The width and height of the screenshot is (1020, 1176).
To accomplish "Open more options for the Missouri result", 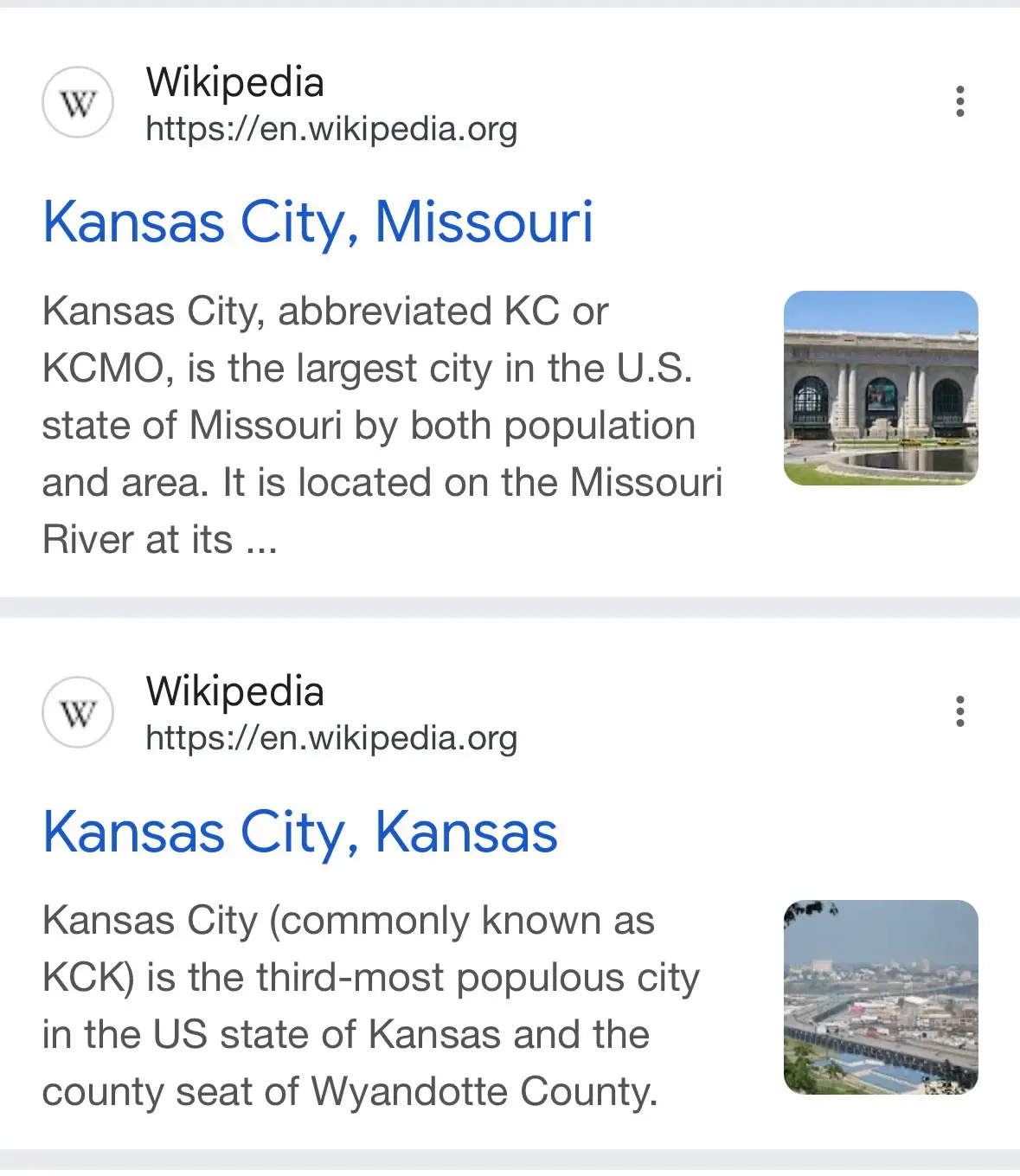I will click(959, 101).
